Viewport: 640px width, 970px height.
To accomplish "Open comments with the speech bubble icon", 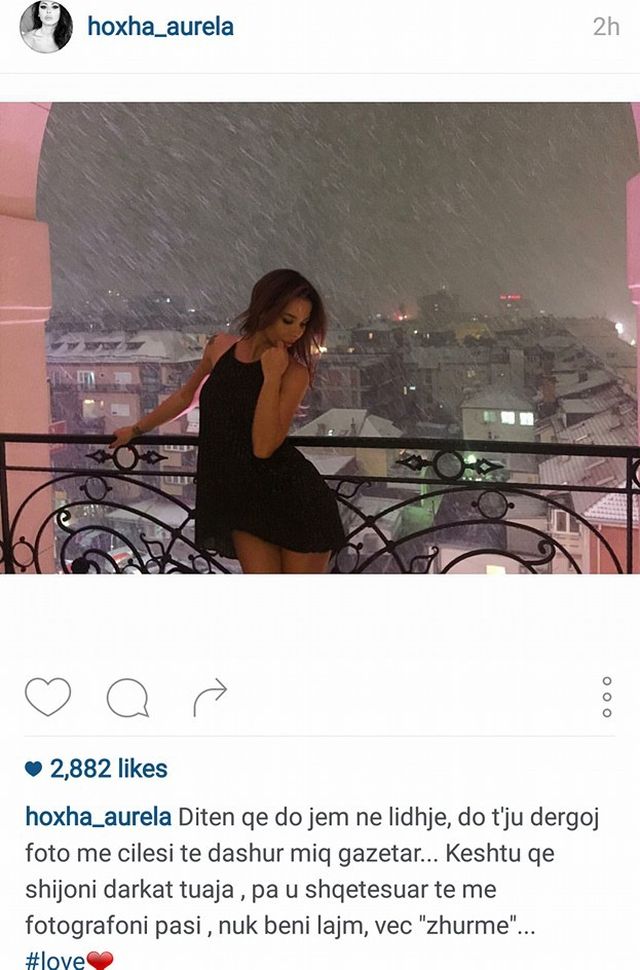I will (127, 698).
